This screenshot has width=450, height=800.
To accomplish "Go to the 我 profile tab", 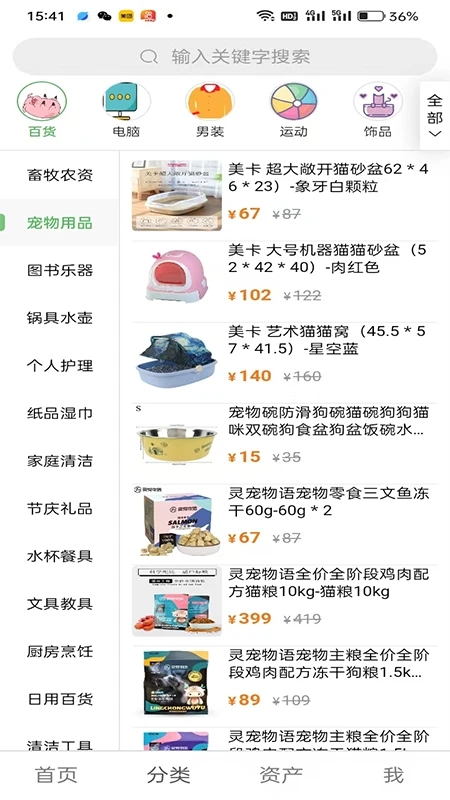I will click(393, 775).
